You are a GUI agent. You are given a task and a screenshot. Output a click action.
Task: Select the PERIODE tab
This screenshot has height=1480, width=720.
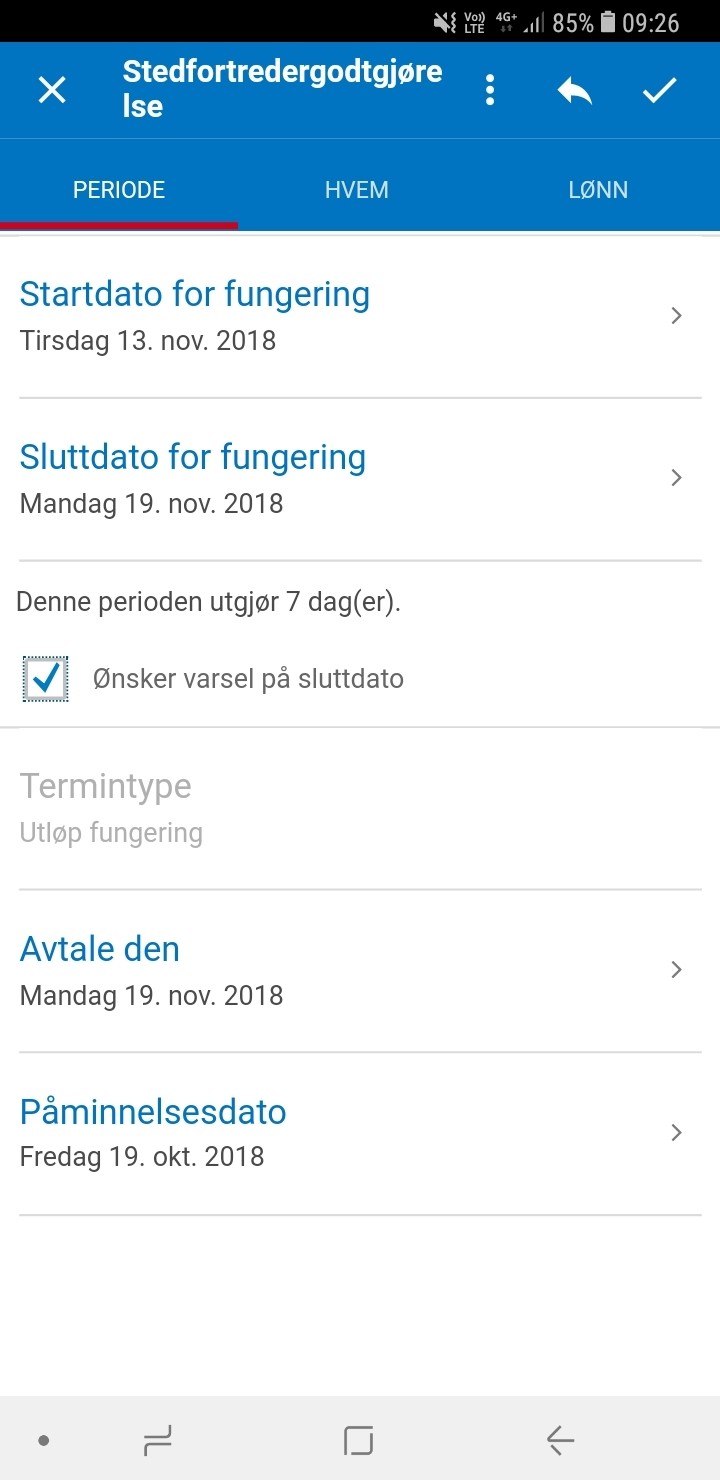[119, 190]
